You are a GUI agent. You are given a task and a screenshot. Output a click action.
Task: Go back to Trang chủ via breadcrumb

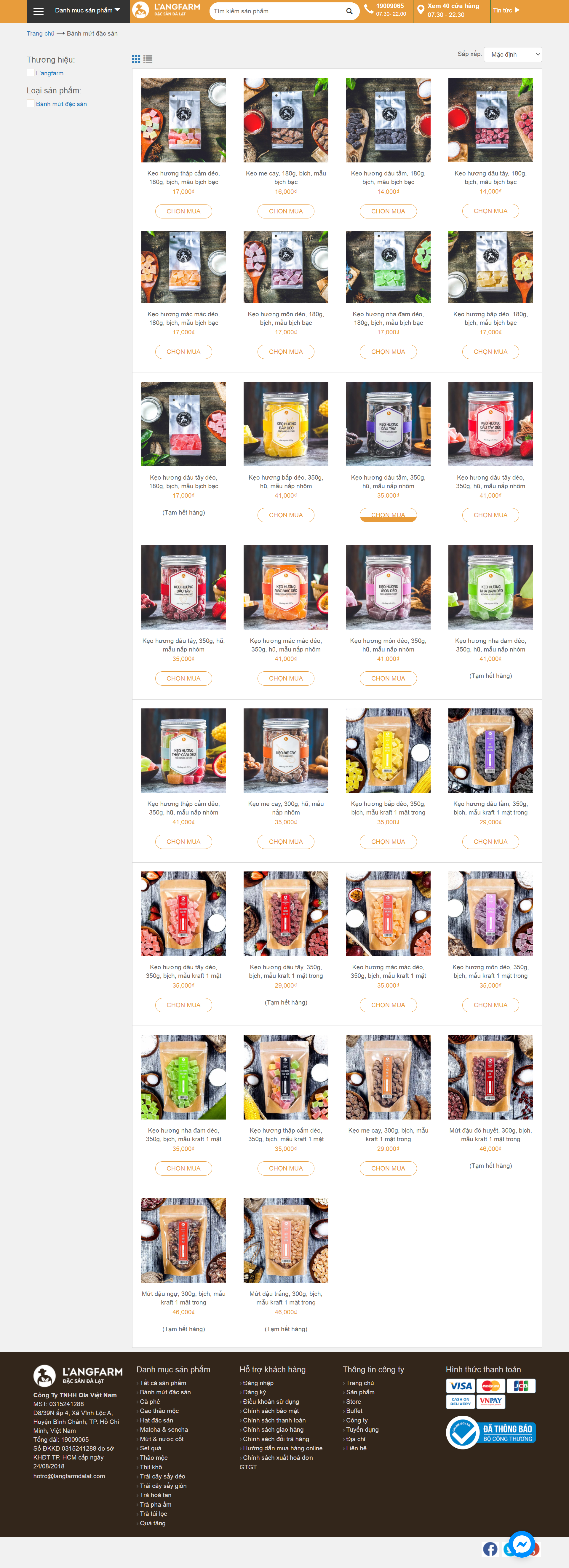[40, 33]
